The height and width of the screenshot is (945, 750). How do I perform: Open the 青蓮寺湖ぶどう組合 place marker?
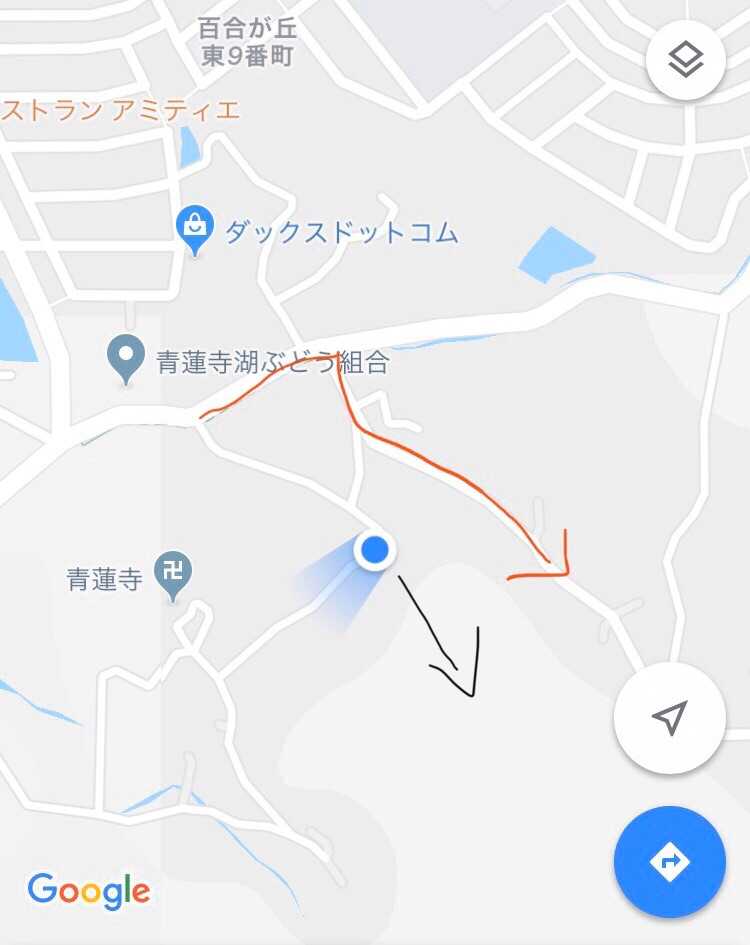point(126,358)
